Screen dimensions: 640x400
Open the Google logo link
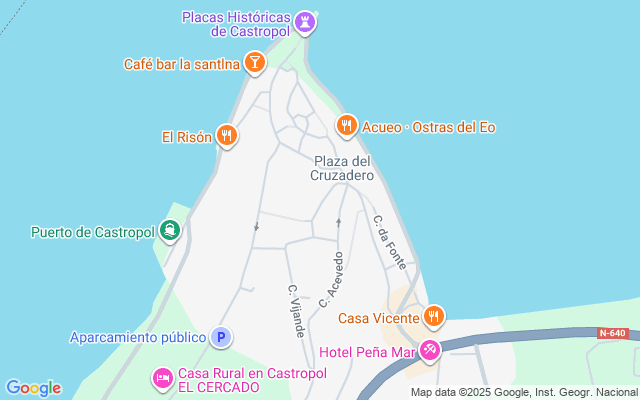(x=33, y=388)
